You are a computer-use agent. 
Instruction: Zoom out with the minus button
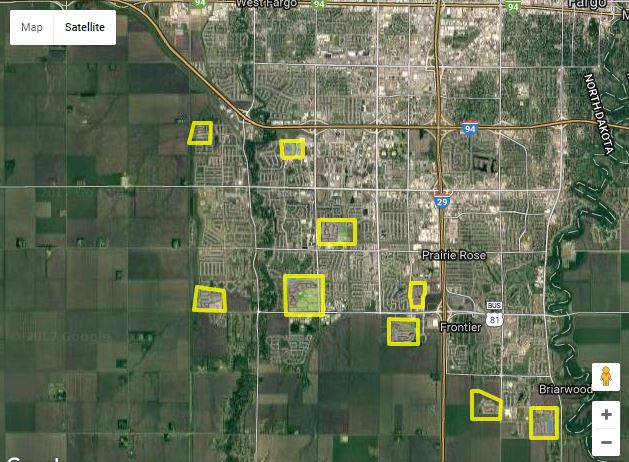[x=604, y=441]
